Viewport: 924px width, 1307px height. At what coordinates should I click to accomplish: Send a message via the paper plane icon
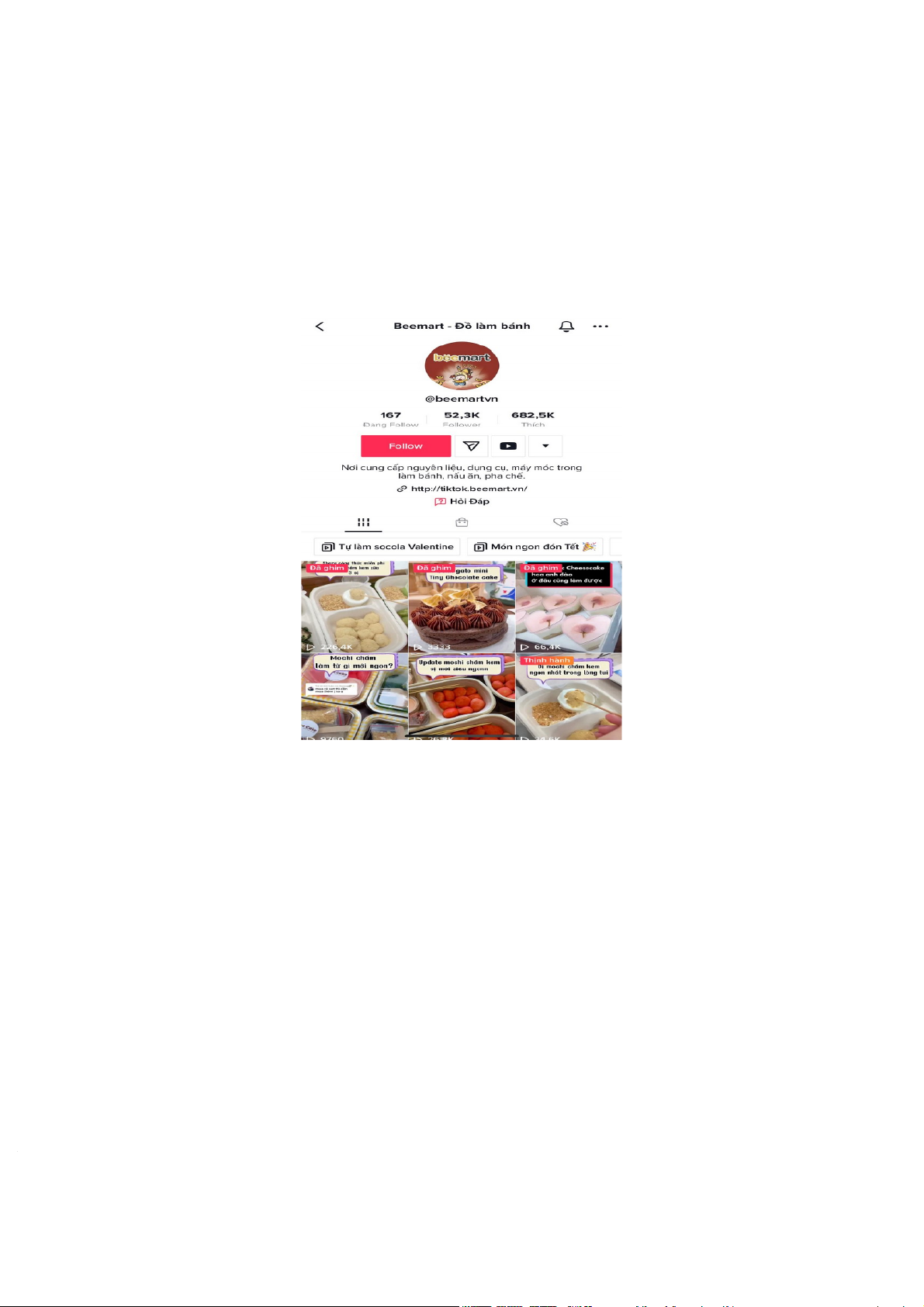coord(471,446)
